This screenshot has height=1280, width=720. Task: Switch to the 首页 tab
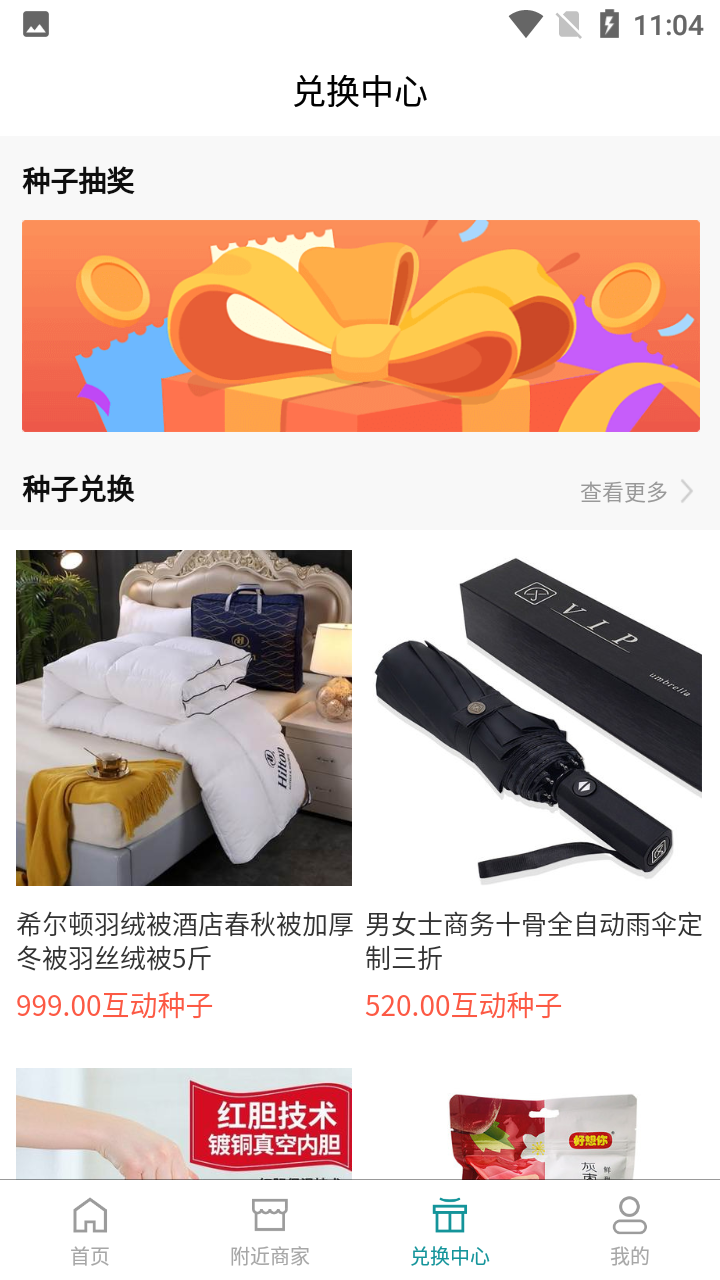coord(90,1232)
